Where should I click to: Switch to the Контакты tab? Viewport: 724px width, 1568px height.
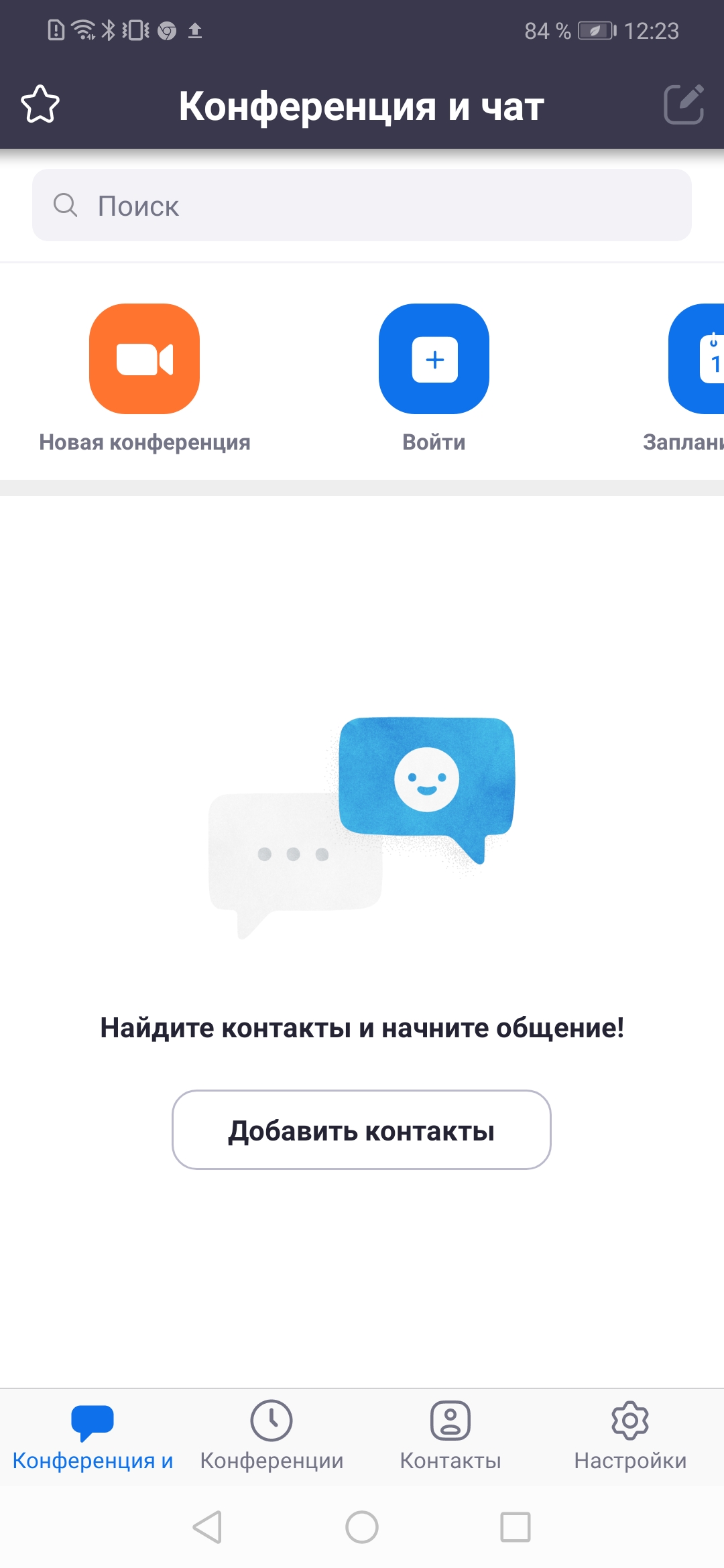pos(450,1434)
